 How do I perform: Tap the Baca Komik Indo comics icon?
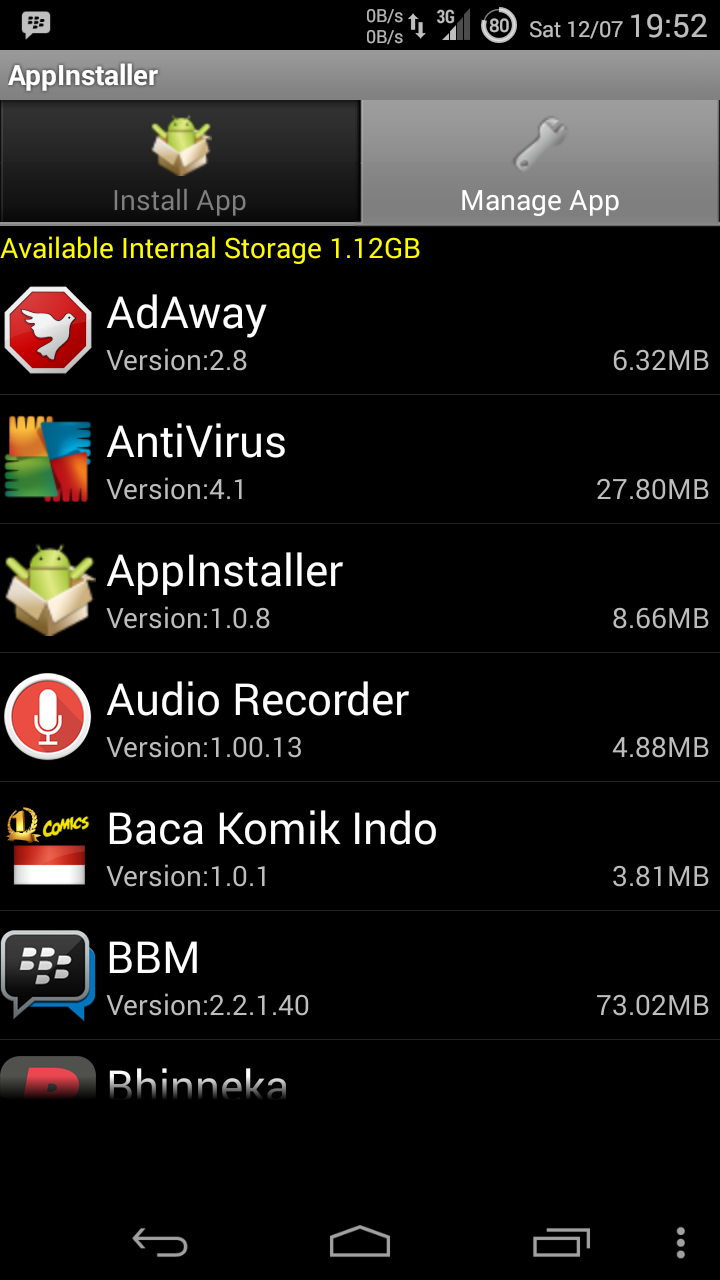[47, 846]
